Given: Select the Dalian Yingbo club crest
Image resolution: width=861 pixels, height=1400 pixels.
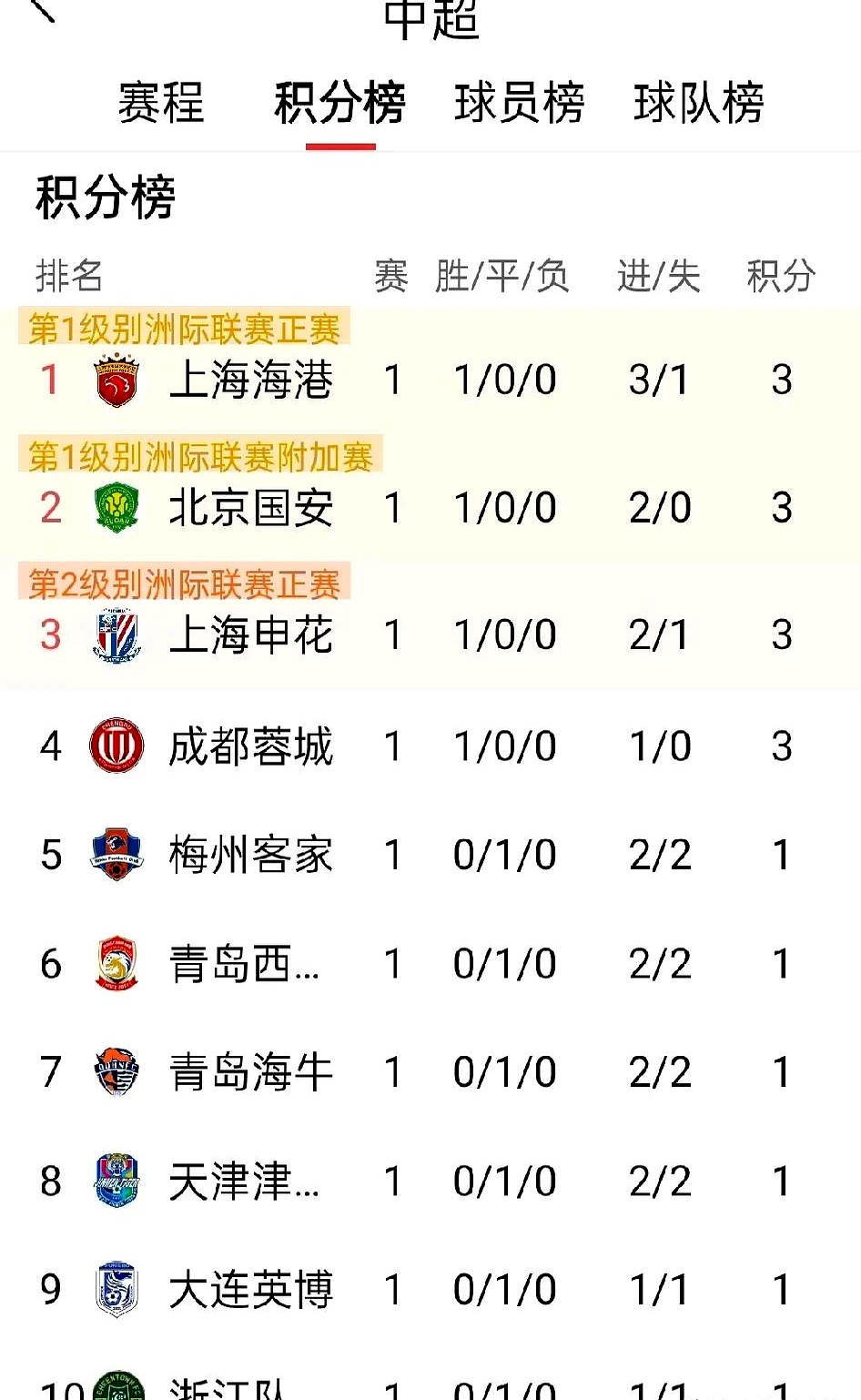Looking at the screenshot, I should [116, 1290].
